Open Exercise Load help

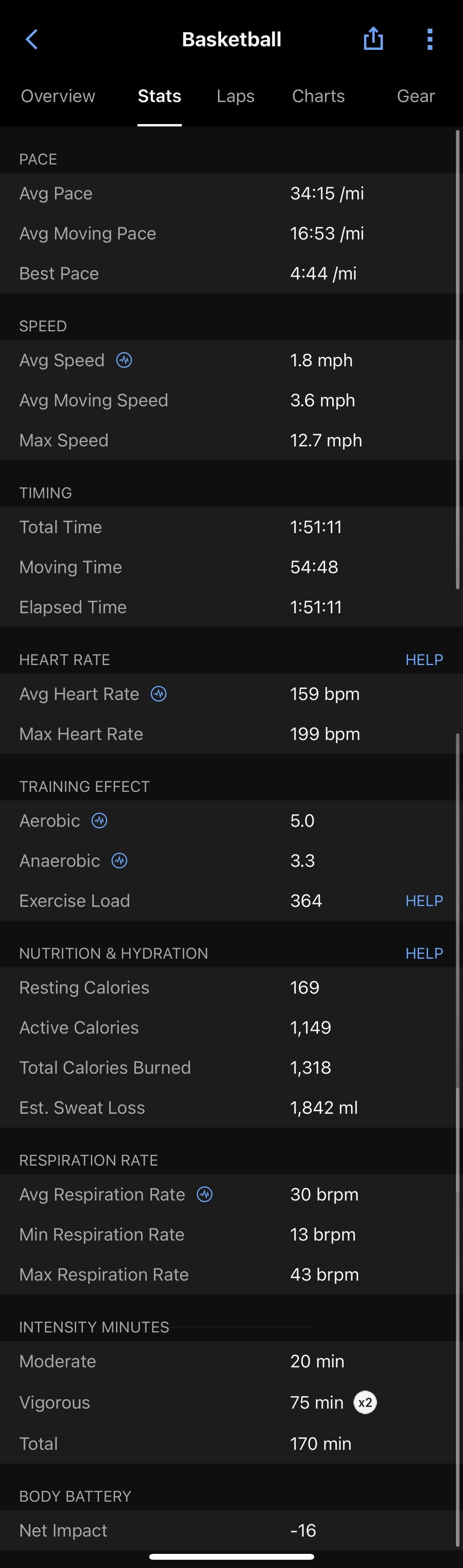(424, 901)
